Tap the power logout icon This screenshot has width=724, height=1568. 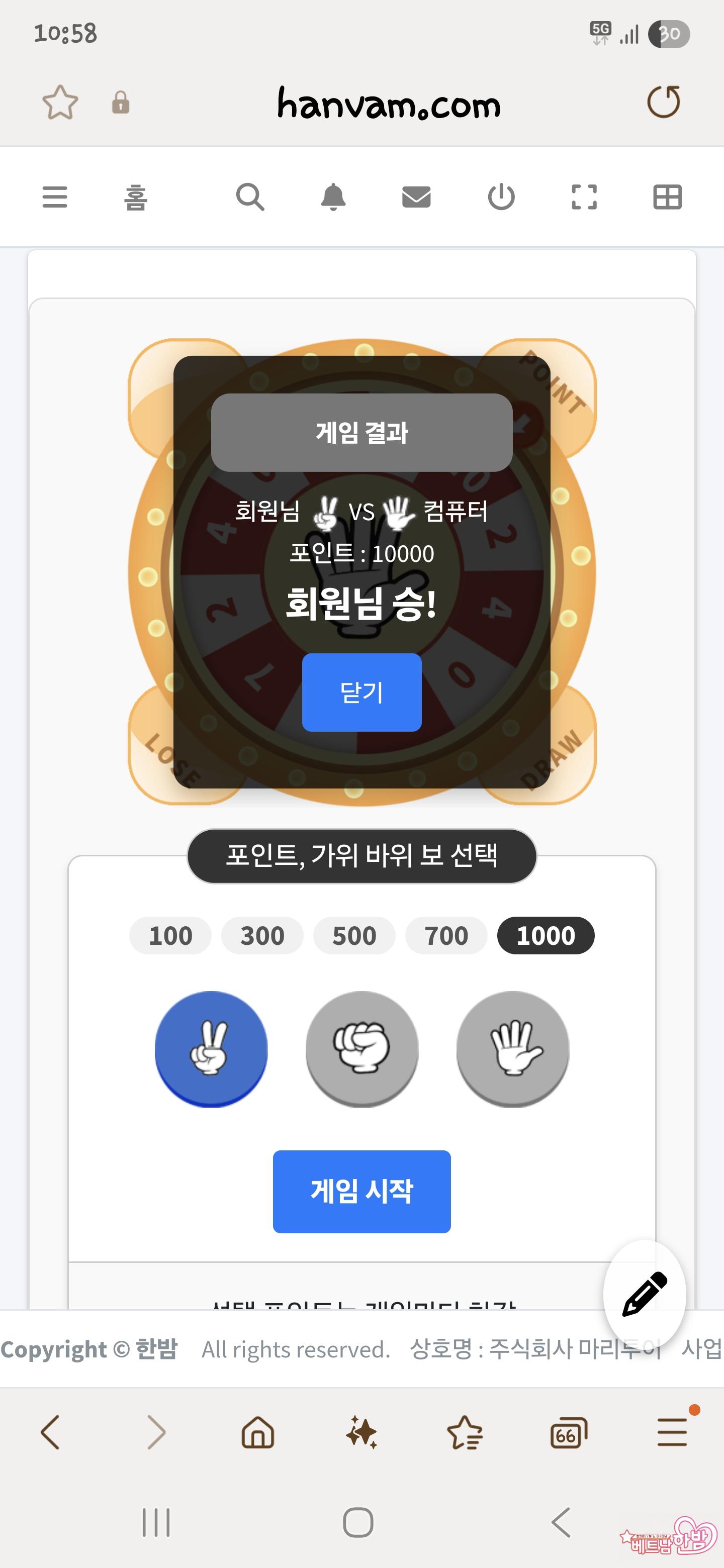501,197
